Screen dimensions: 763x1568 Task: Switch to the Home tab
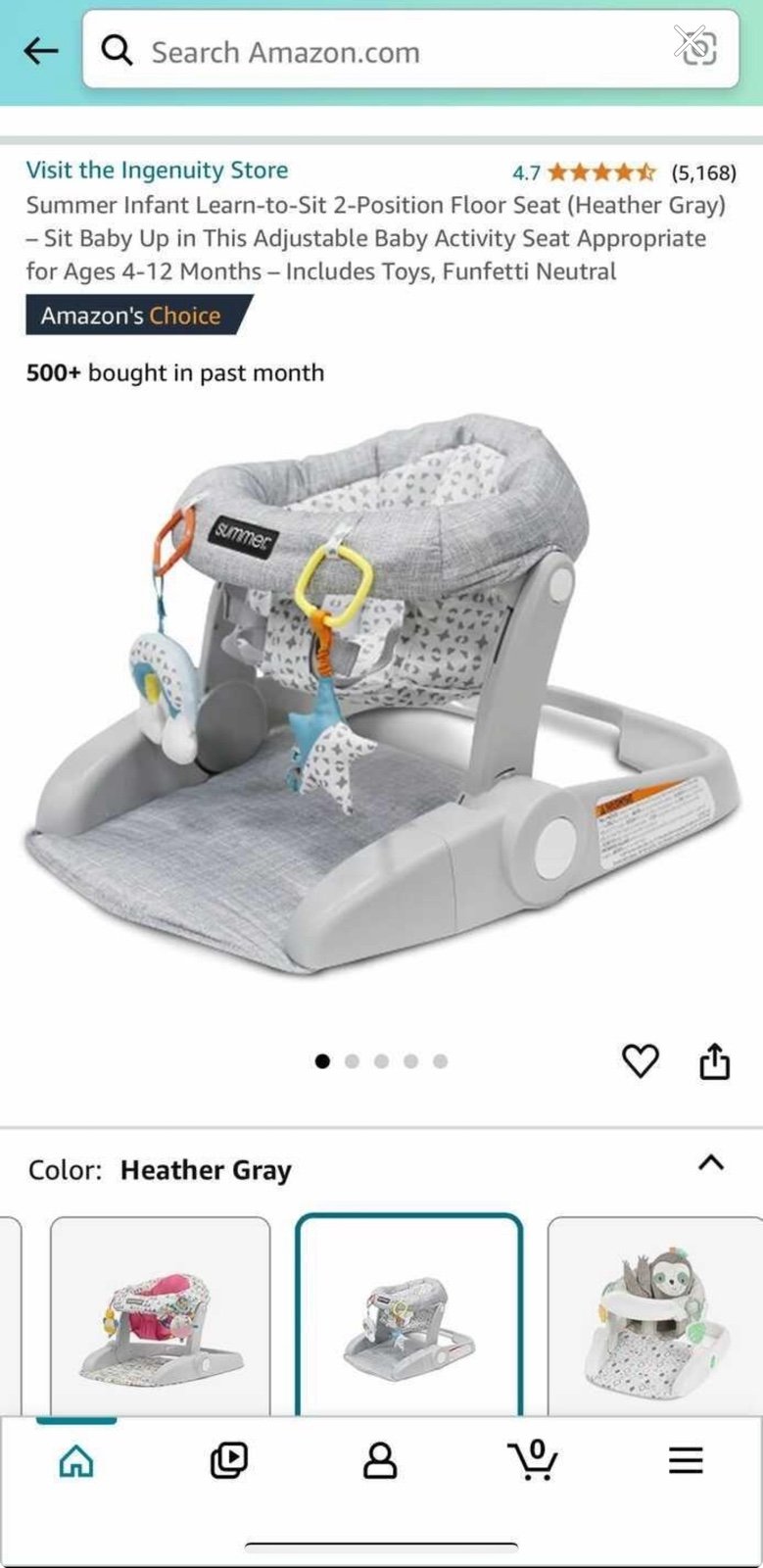(x=76, y=1461)
